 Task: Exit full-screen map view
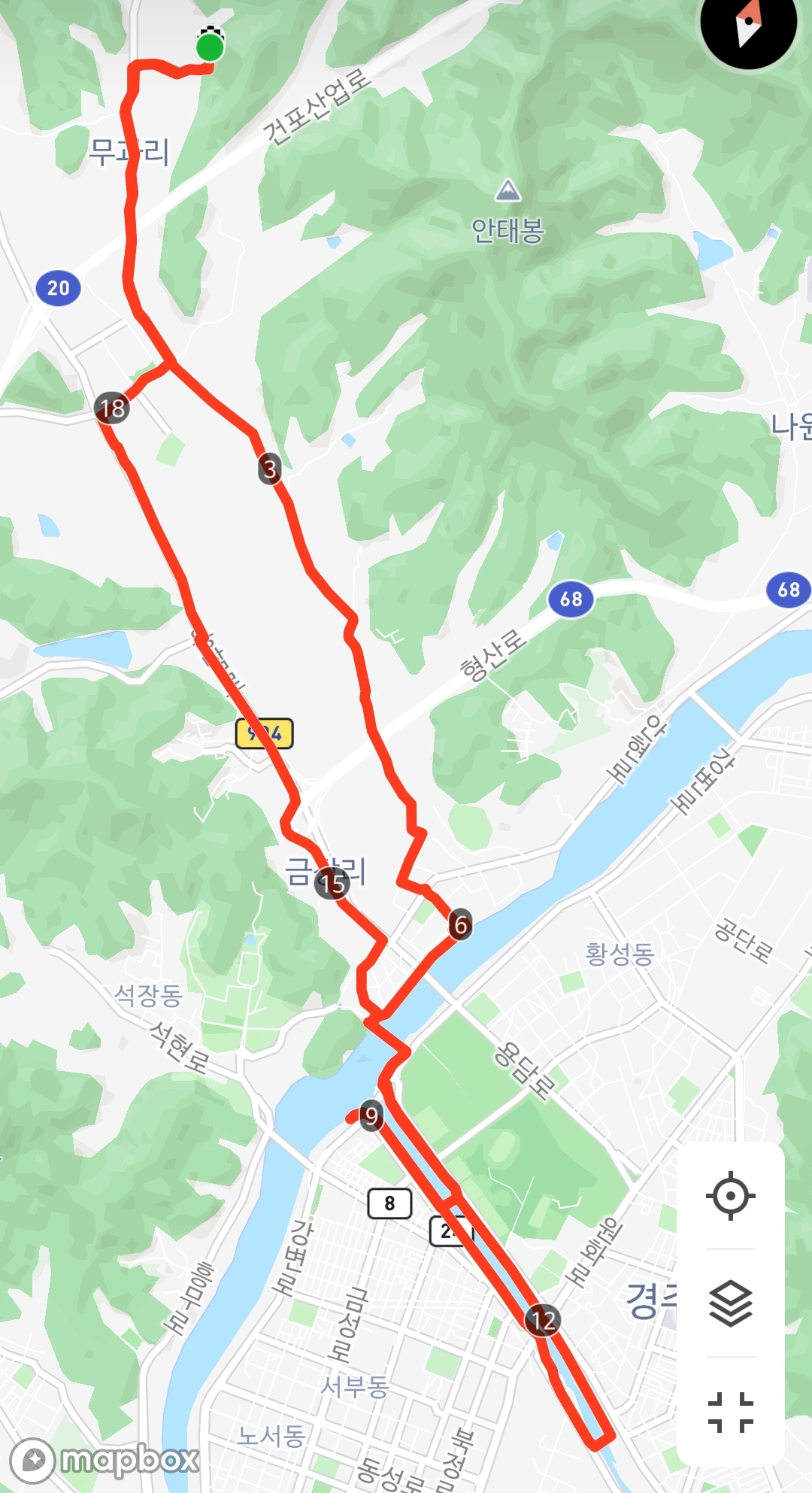coord(730,1412)
